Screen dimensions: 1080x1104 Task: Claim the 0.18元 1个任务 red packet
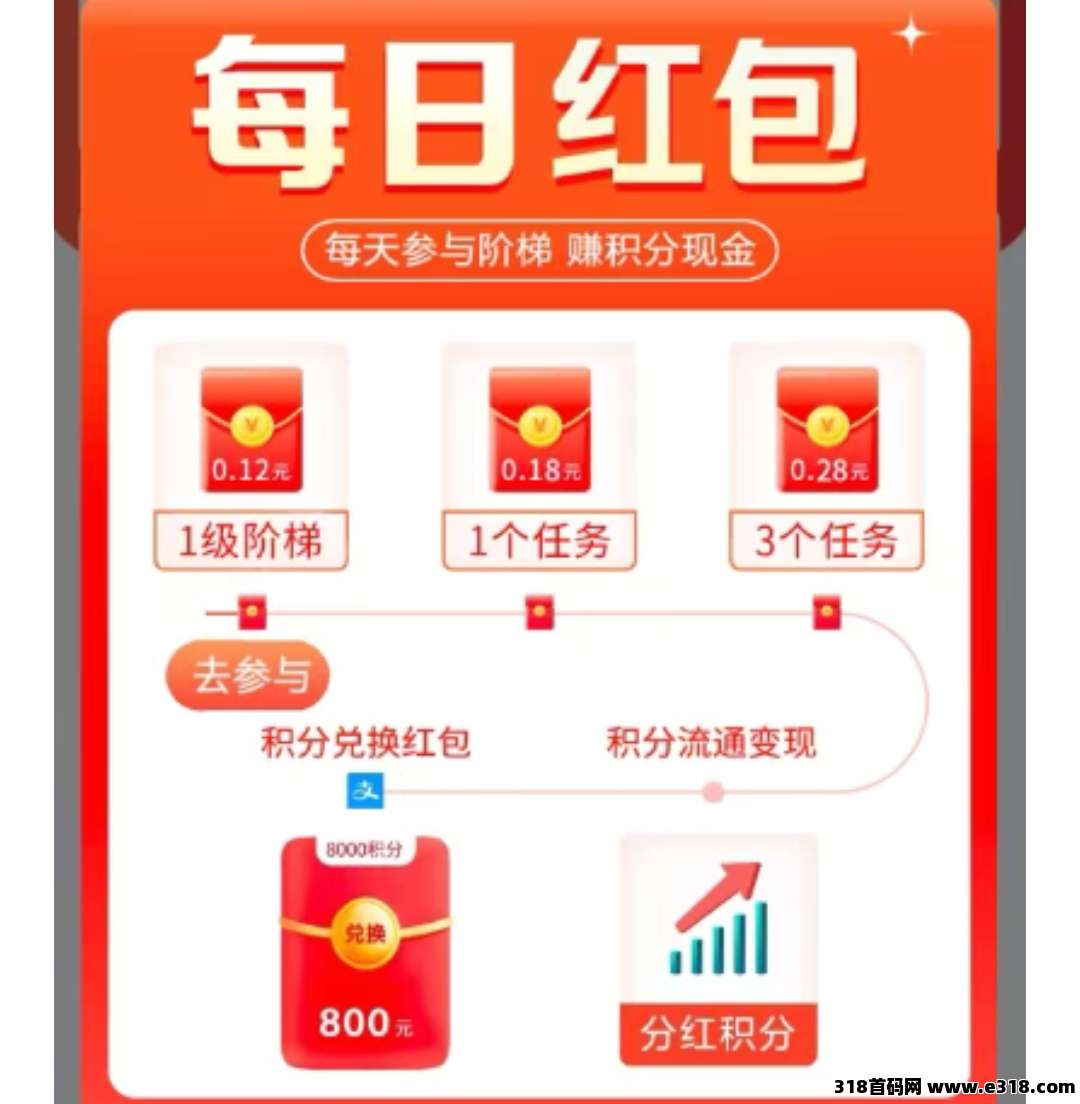(x=539, y=430)
